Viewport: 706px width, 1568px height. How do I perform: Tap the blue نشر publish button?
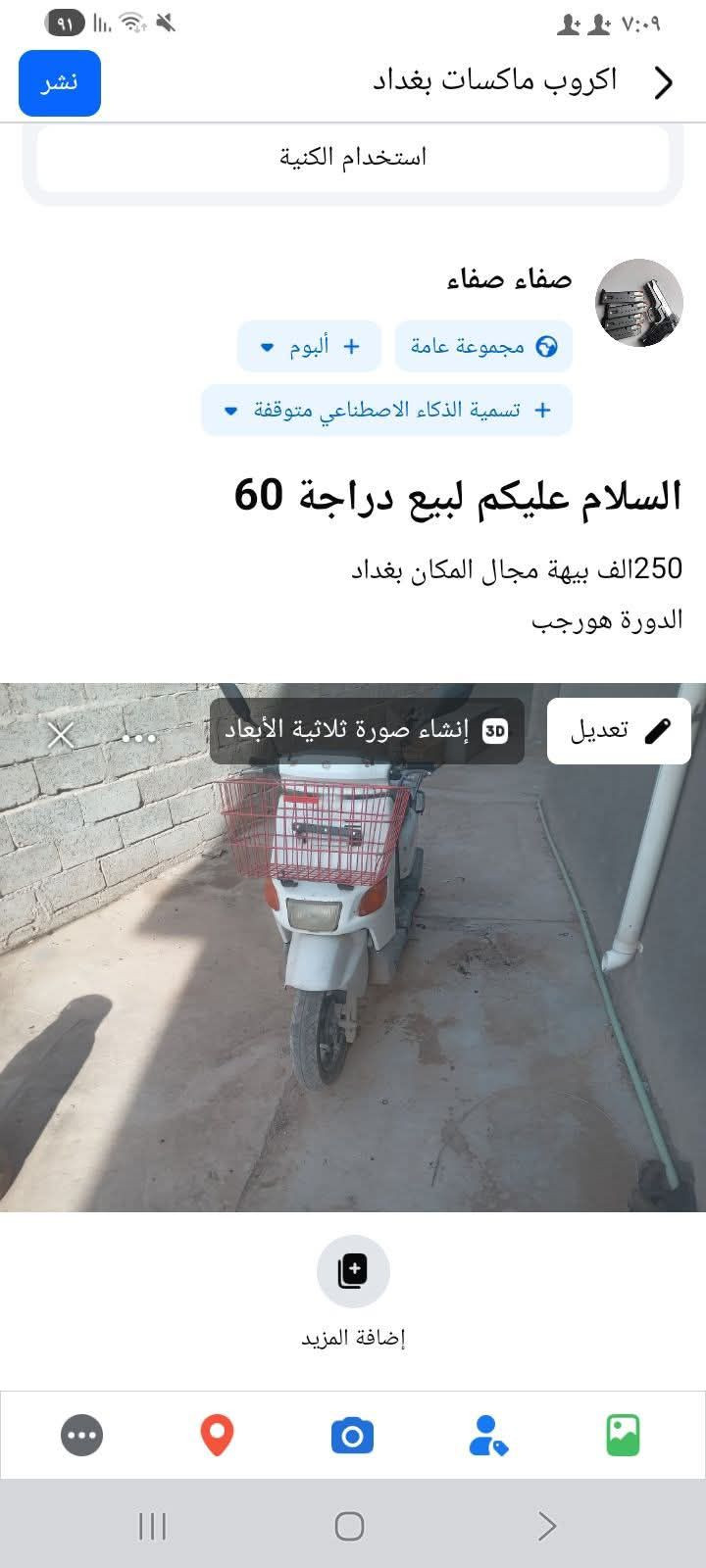[x=60, y=83]
